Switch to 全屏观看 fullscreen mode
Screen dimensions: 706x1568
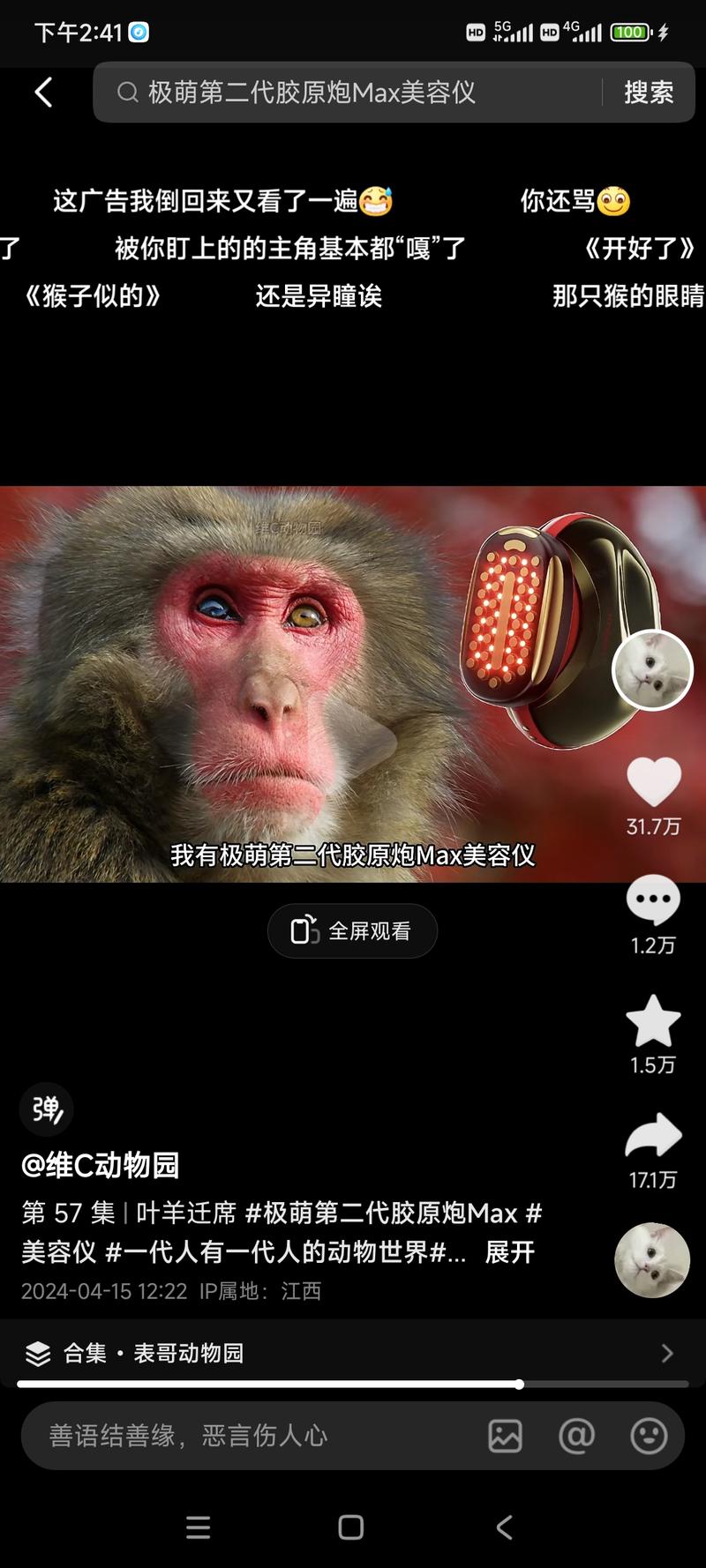pos(352,930)
